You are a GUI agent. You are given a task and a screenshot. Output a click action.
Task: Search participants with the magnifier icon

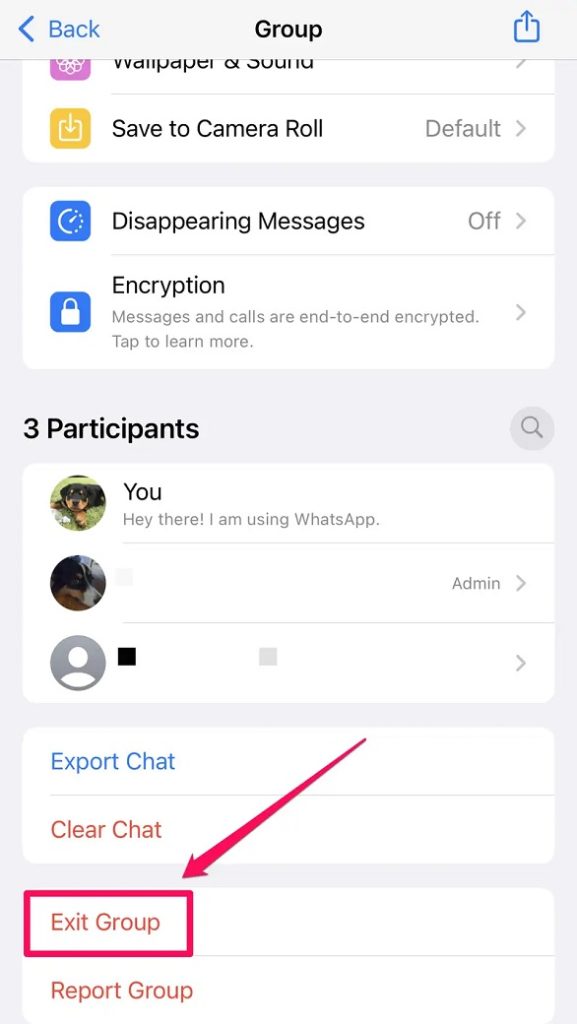point(532,428)
